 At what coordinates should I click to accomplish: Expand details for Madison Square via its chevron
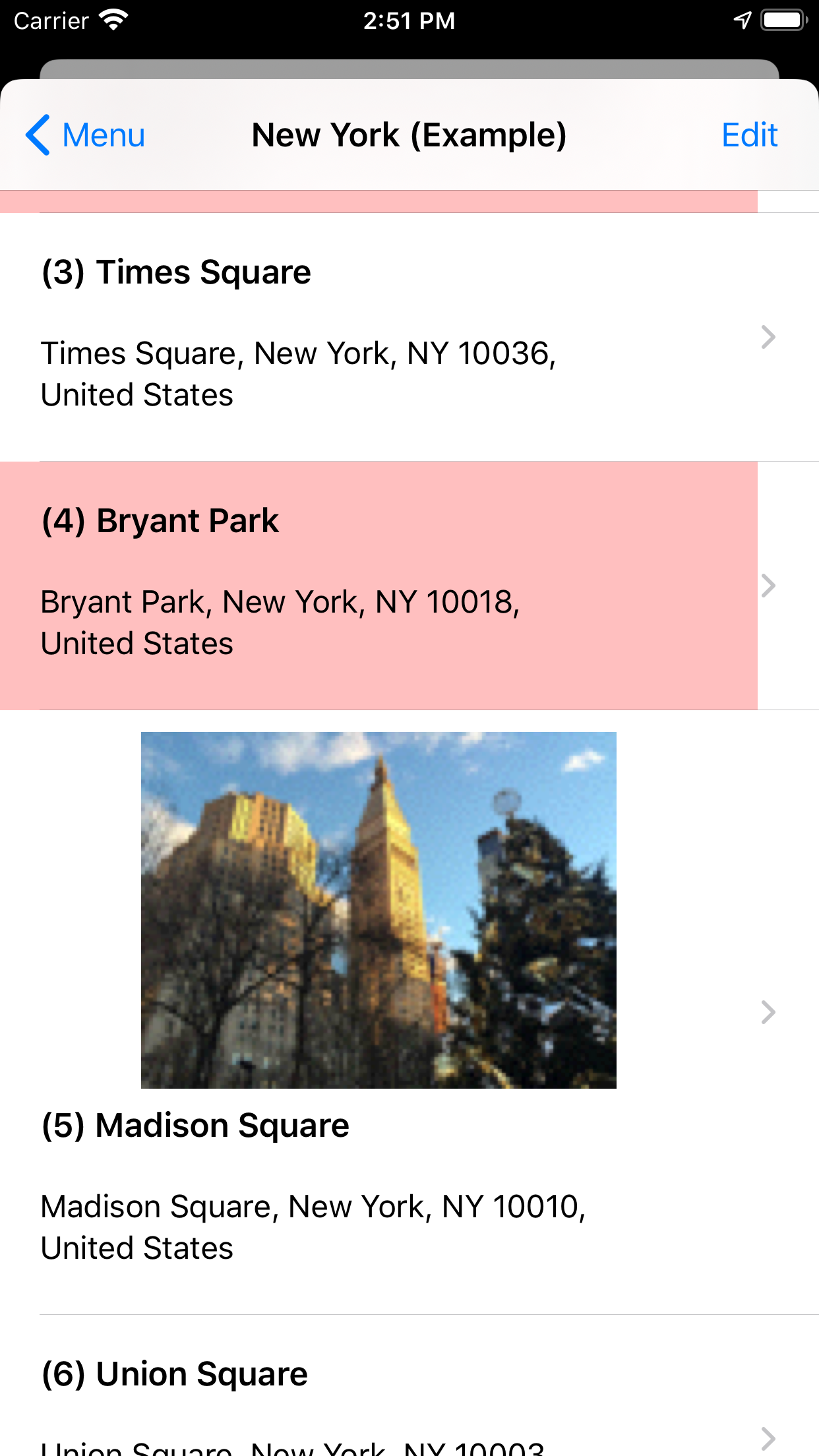coord(768,1012)
